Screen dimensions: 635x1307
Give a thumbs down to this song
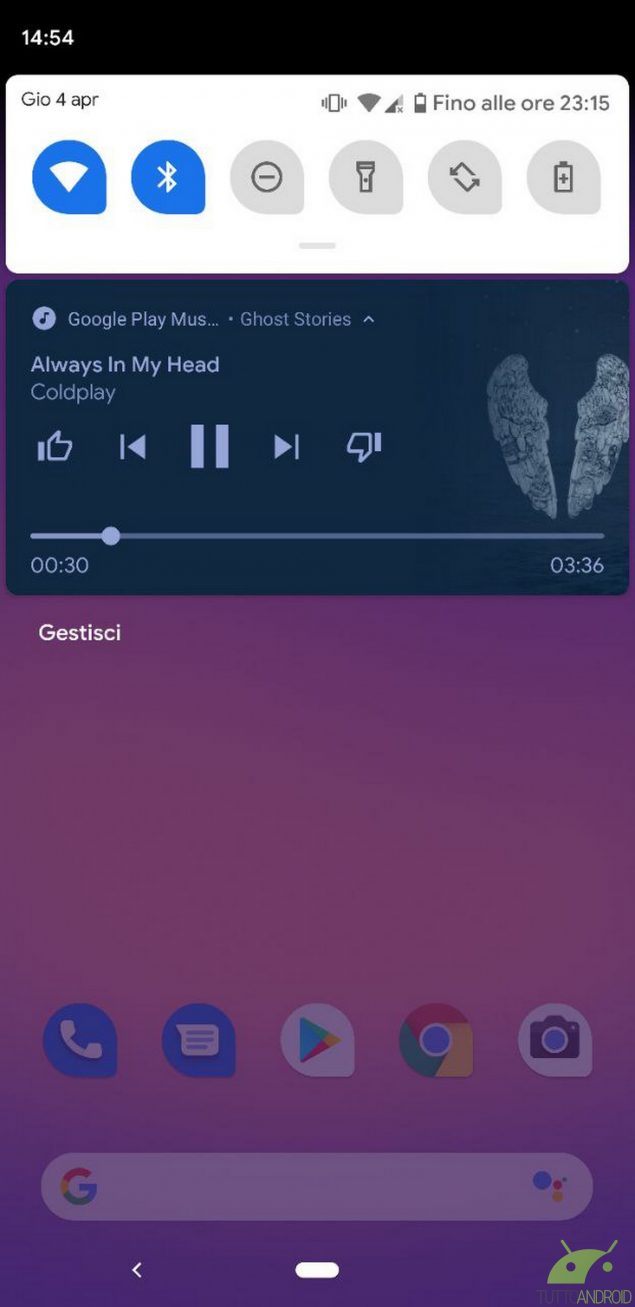(x=364, y=446)
